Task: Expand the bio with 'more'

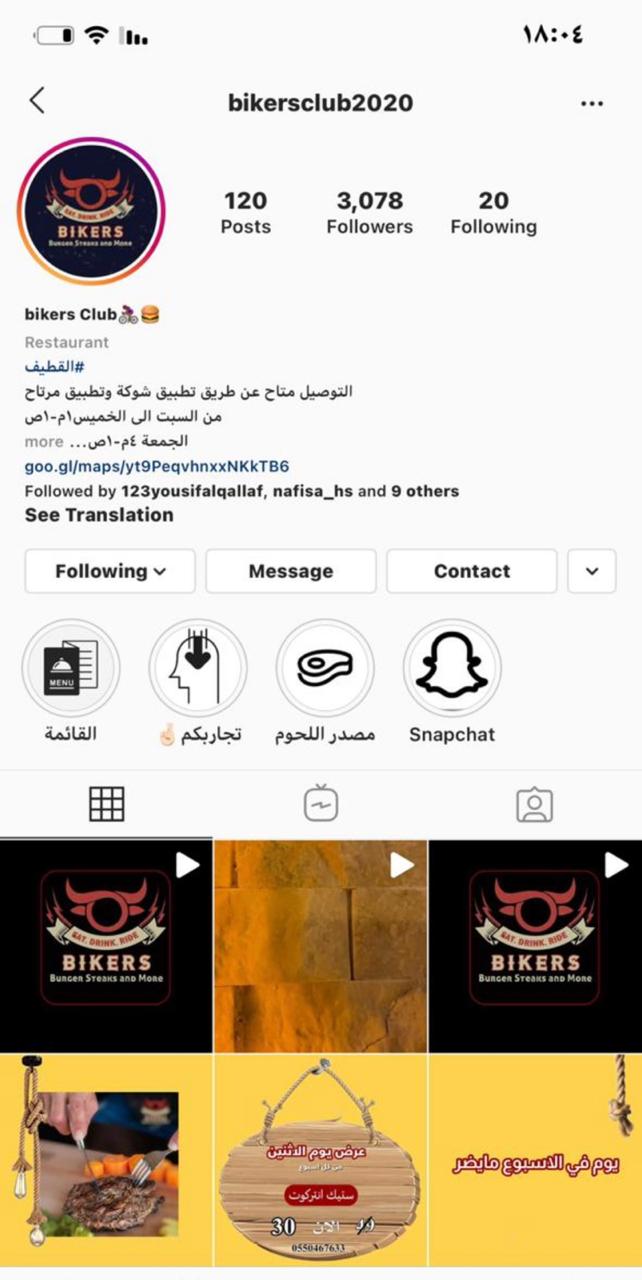Action: (x=44, y=441)
